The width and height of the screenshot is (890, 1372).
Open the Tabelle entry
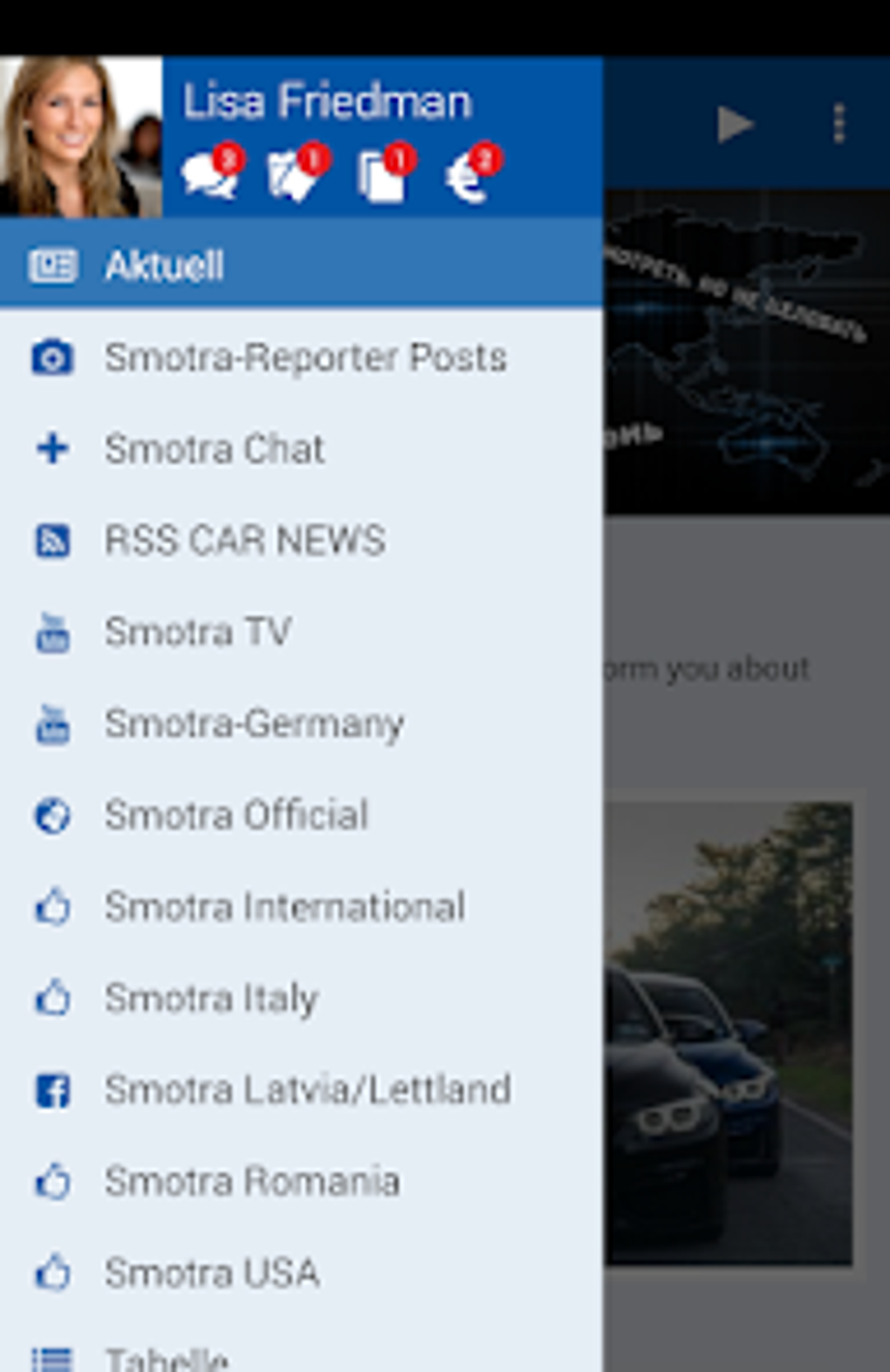click(x=166, y=1357)
